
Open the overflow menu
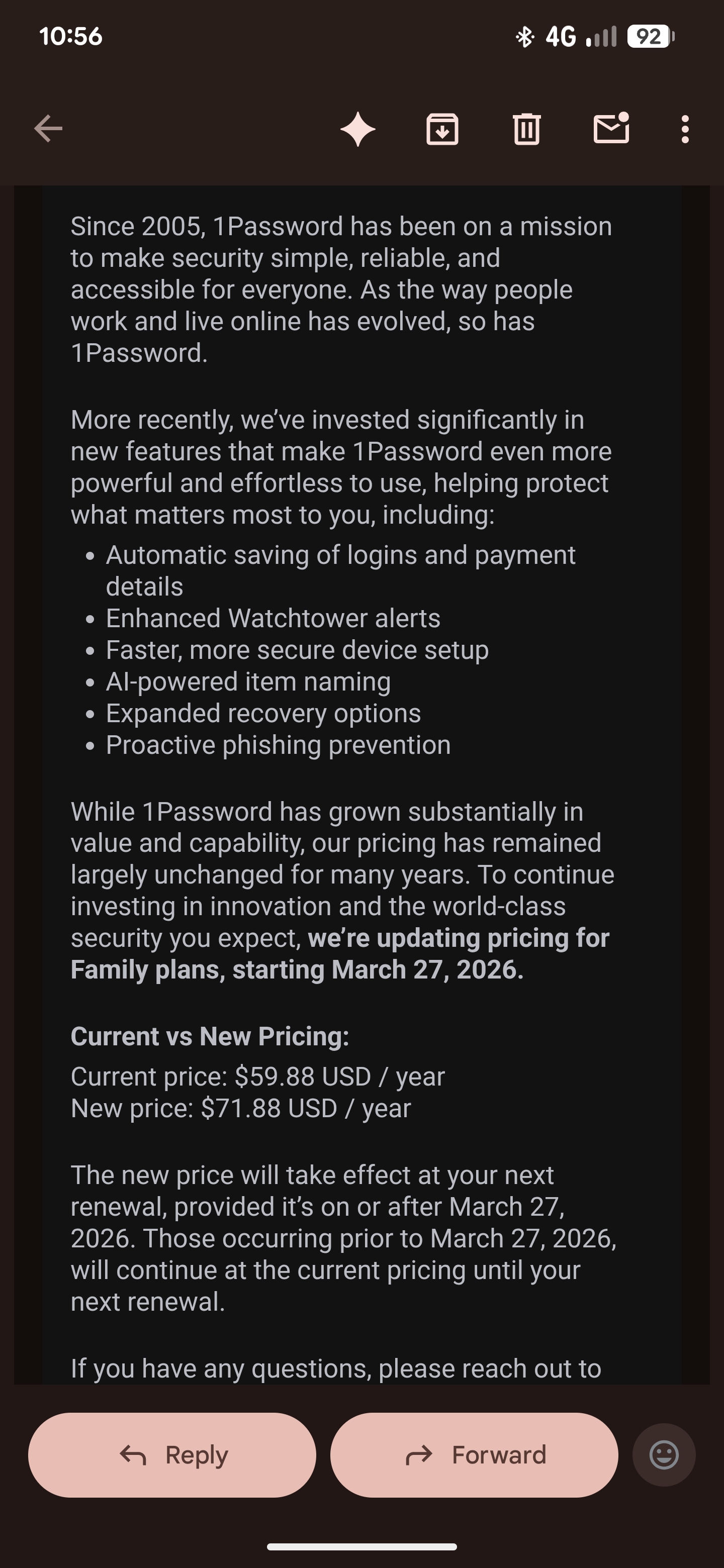[x=685, y=129]
